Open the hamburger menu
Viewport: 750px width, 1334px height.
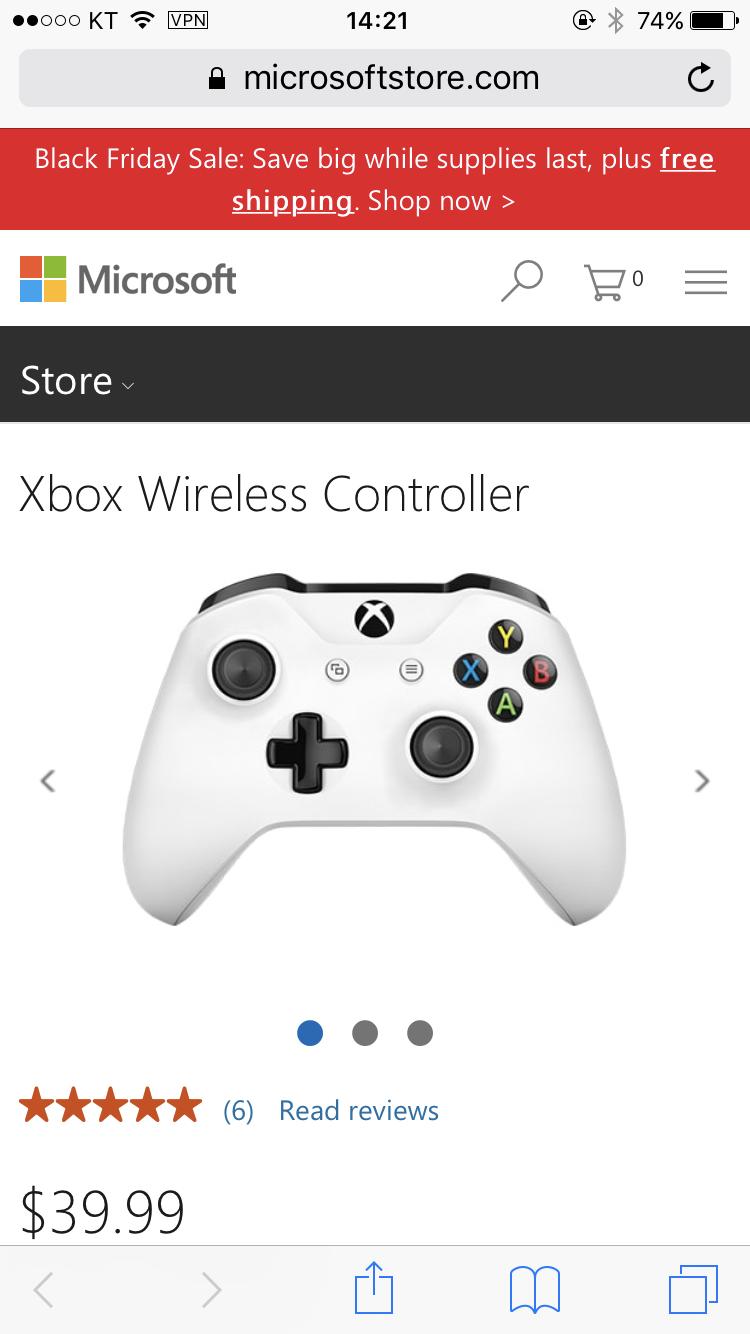706,282
